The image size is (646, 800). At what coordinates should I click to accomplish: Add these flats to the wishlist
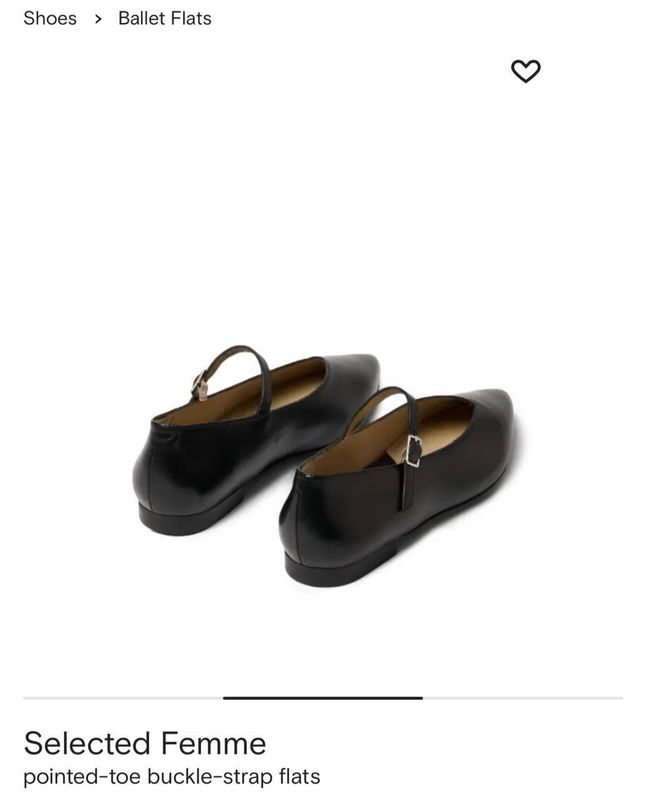pyautogui.click(x=525, y=71)
